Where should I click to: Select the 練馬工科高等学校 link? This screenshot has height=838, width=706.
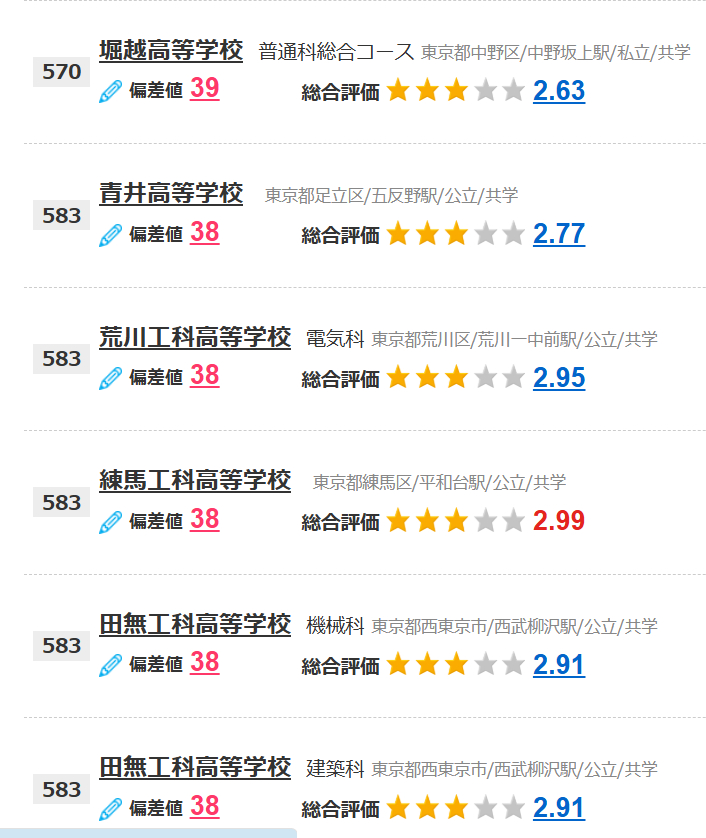[194, 480]
